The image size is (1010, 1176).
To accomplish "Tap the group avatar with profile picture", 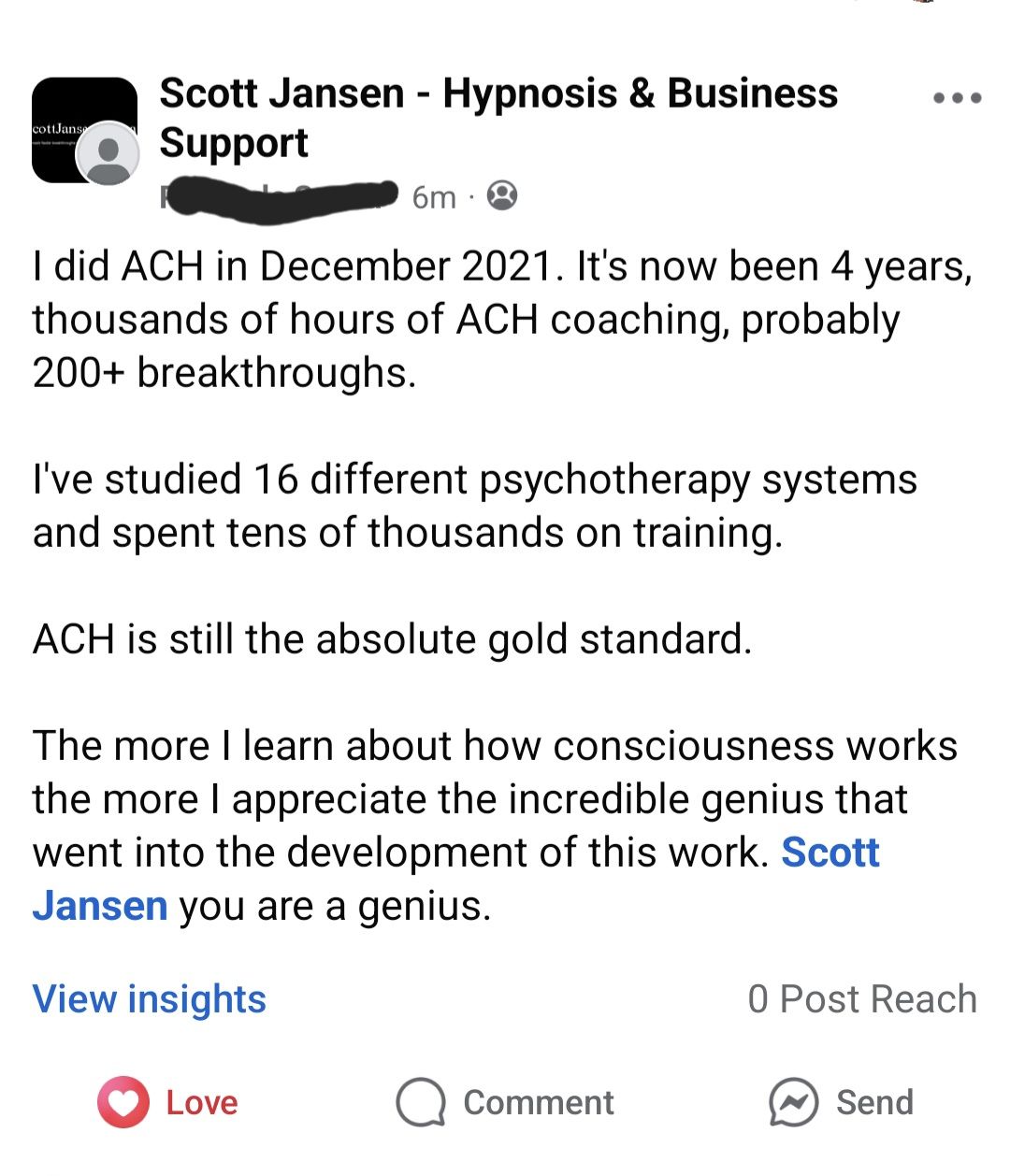I will click(85, 131).
